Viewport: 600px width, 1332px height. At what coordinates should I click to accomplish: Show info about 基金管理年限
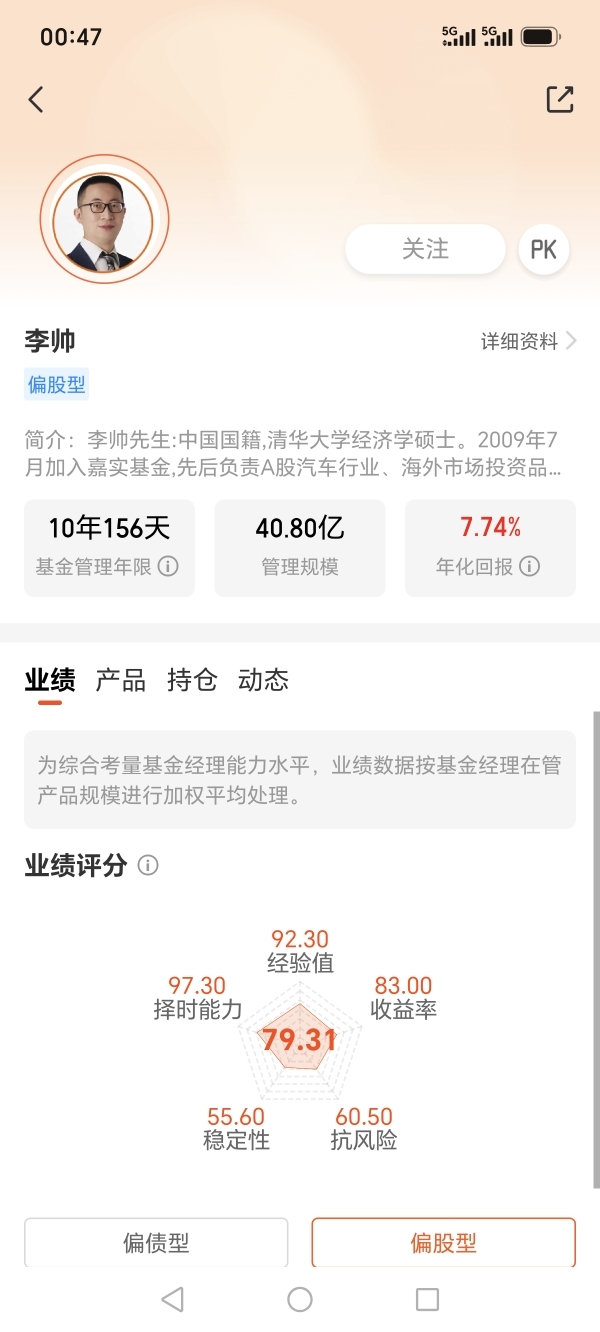point(169,567)
